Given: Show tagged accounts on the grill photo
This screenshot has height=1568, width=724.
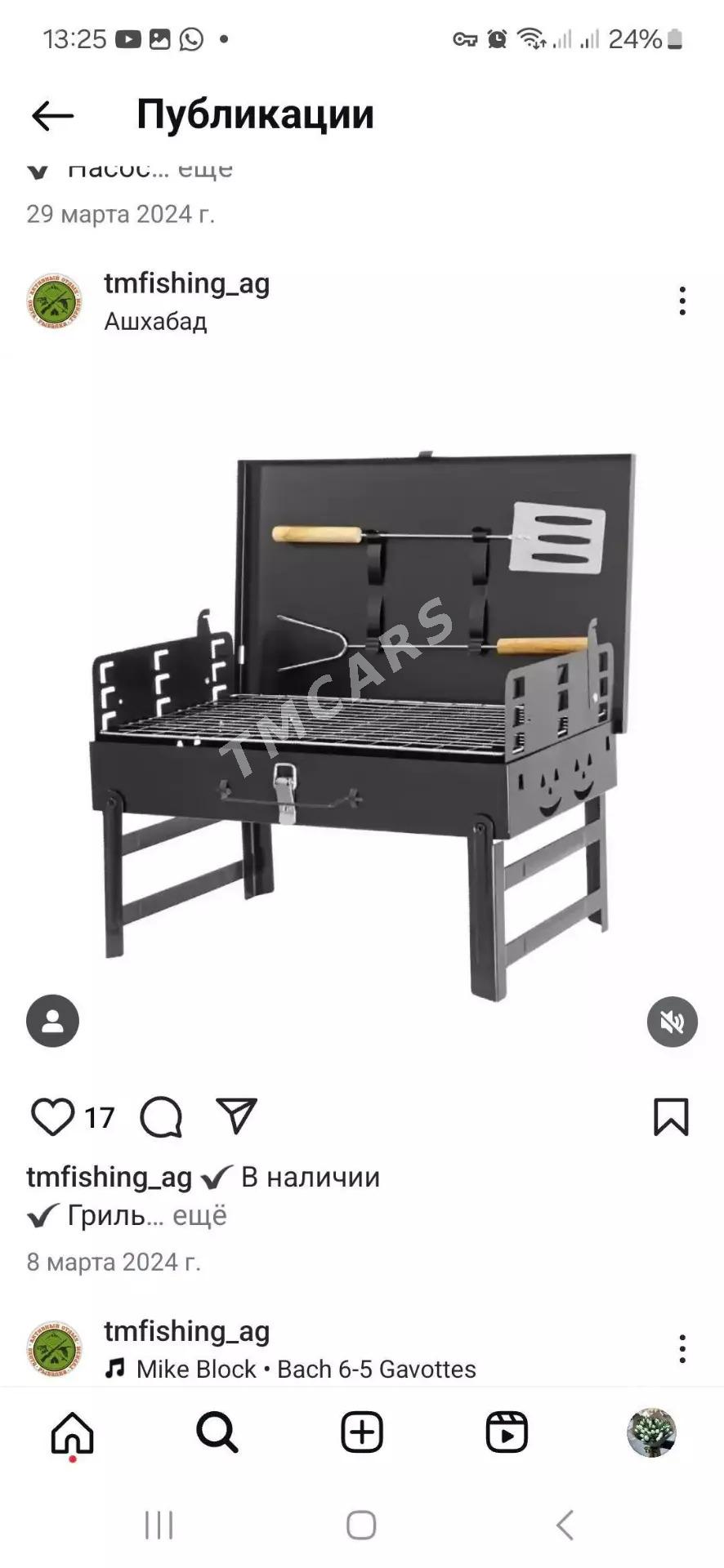Looking at the screenshot, I should tap(52, 1021).
